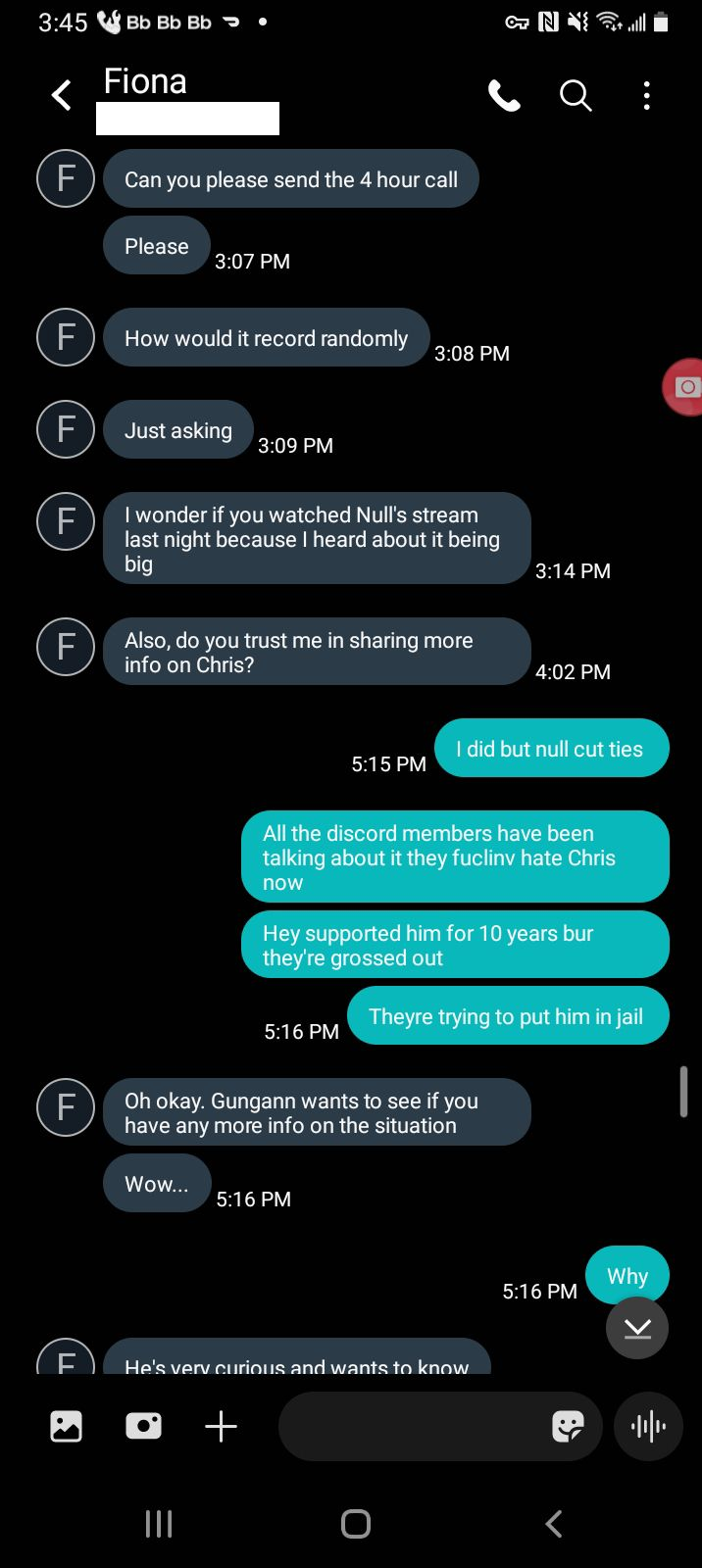Tap the red floating screenshot capture button
Image resolution: width=702 pixels, height=1568 pixels.
(x=684, y=387)
